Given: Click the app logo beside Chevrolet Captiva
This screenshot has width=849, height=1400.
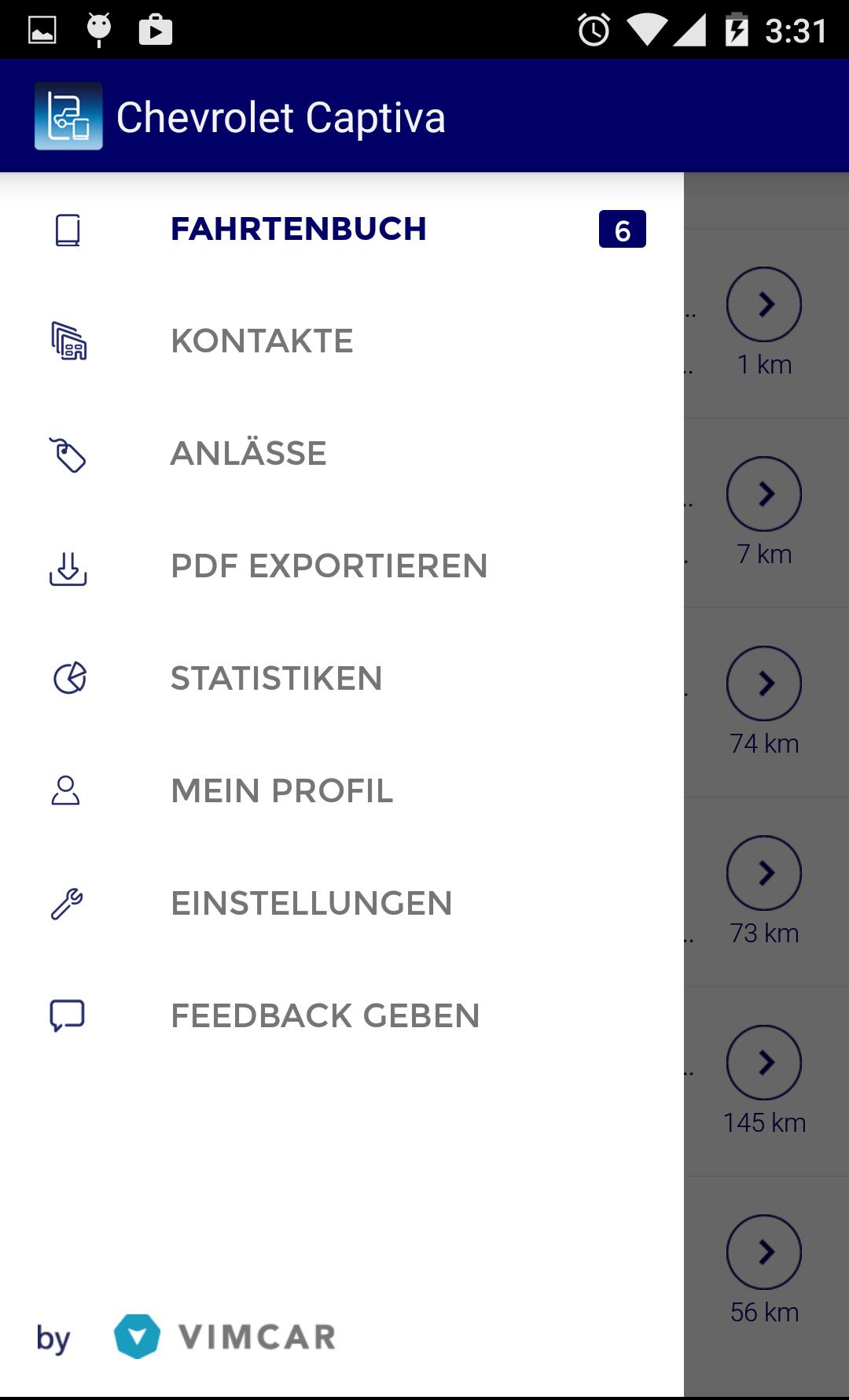Looking at the screenshot, I should [69, 116].
